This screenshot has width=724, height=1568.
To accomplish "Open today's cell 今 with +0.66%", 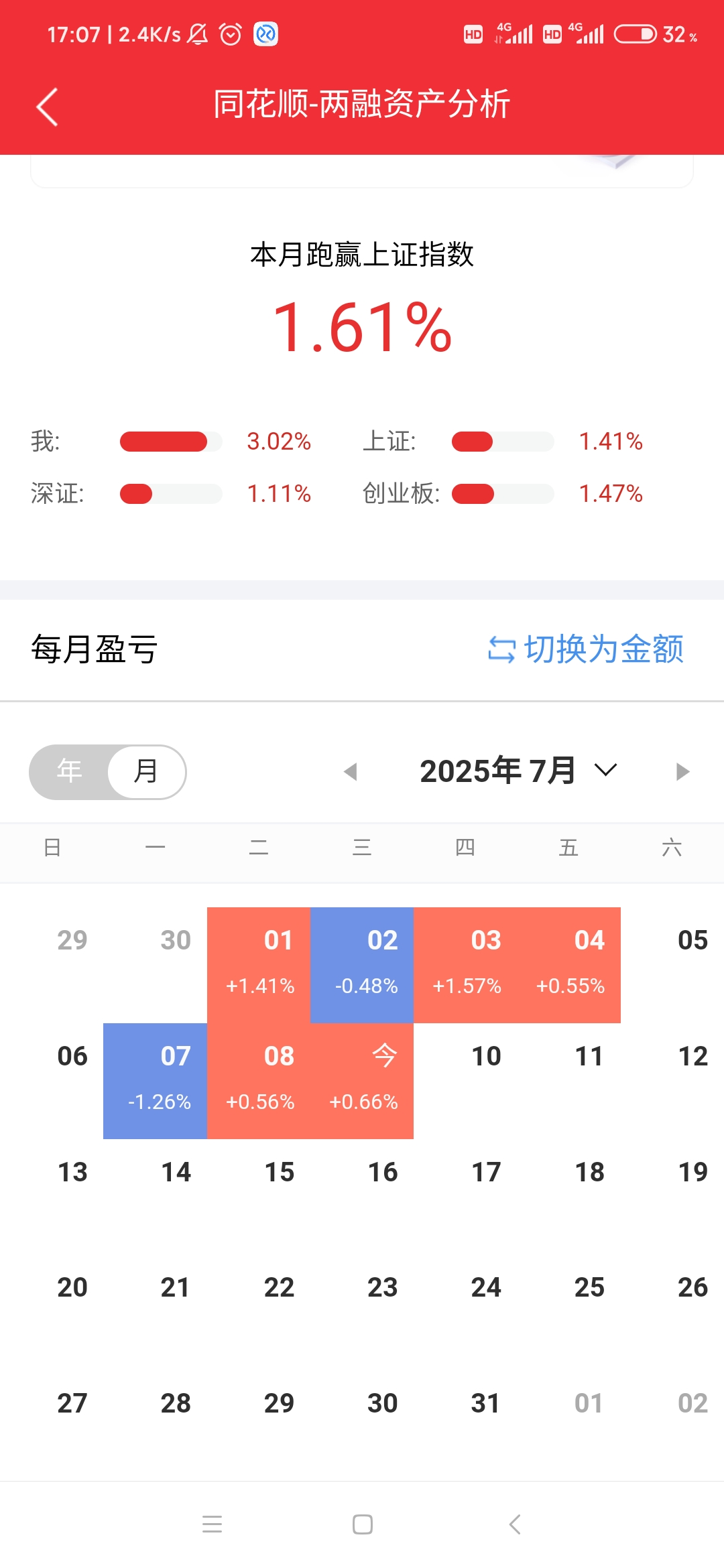I will click(362, 1080).
